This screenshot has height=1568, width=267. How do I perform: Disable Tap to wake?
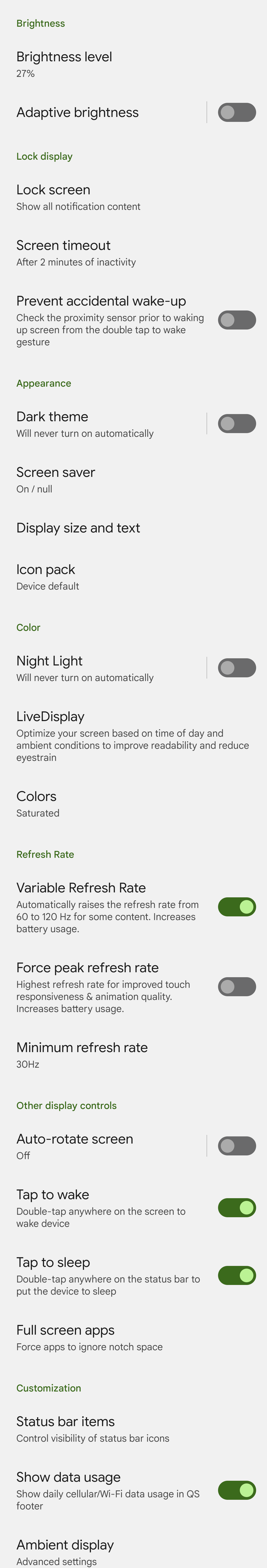coord(237,1208)
